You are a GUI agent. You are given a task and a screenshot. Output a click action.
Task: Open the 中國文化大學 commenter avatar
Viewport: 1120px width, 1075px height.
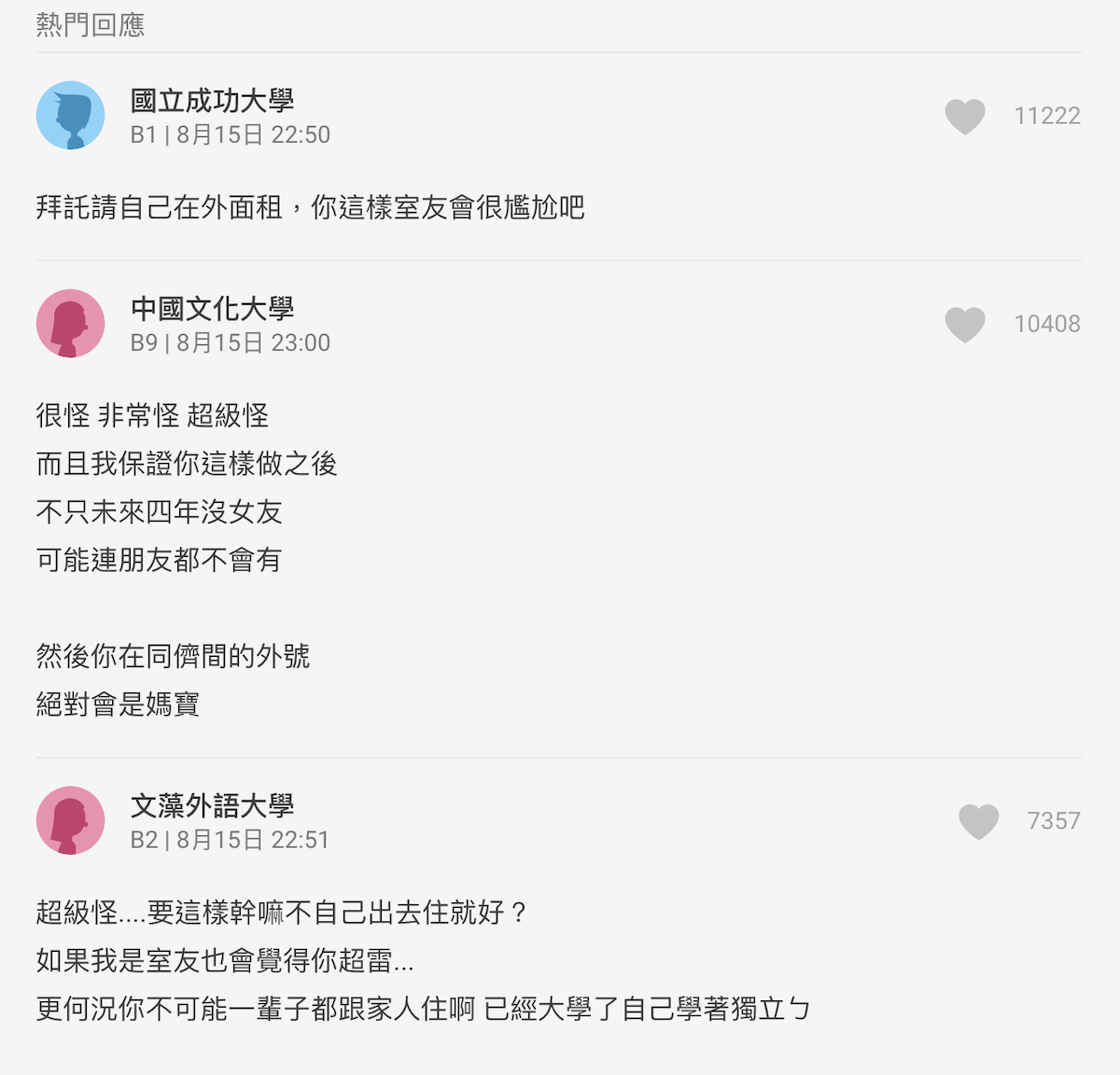(71, 324)
